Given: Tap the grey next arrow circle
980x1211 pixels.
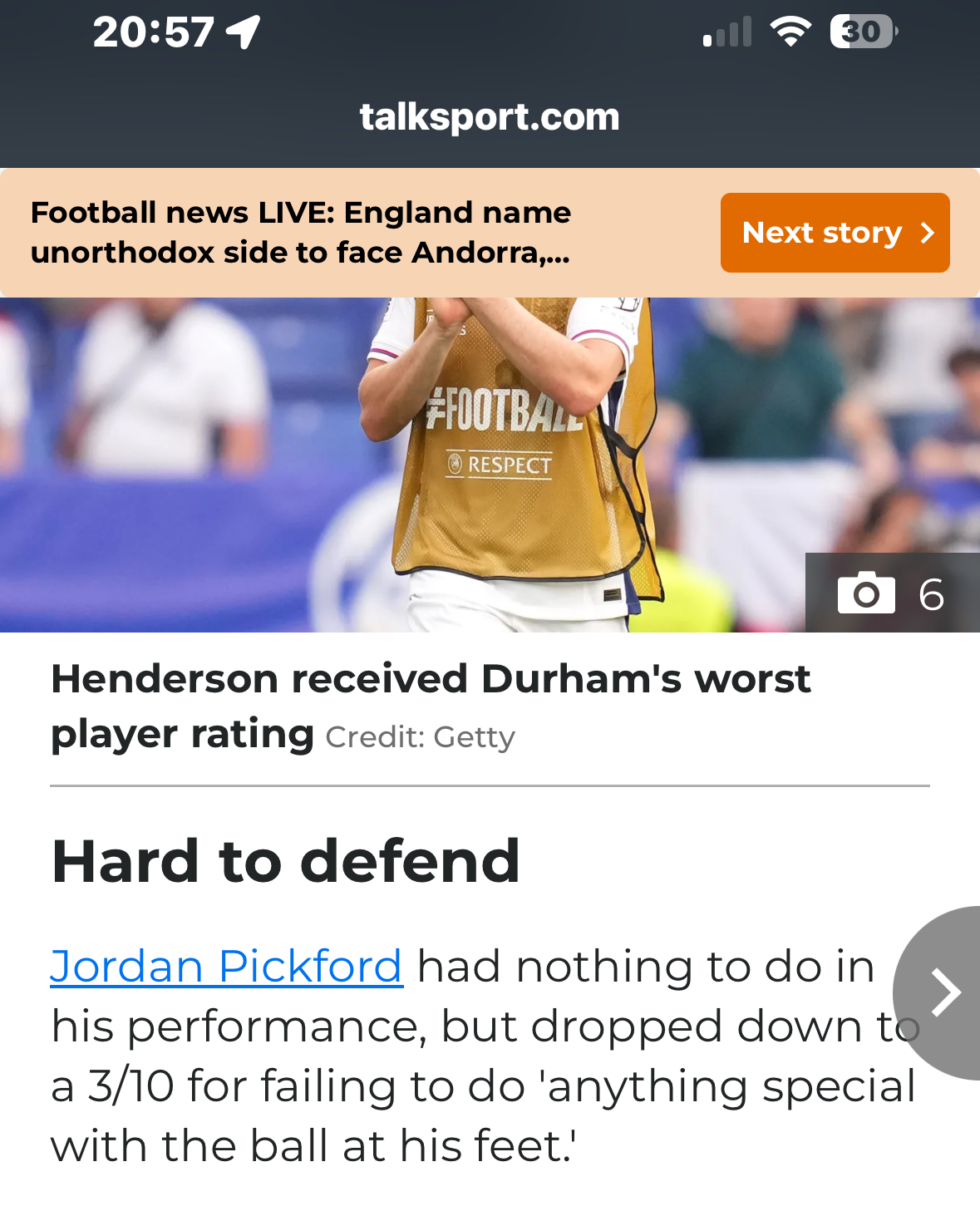Looking at the screenshot, I should point(943,992).
